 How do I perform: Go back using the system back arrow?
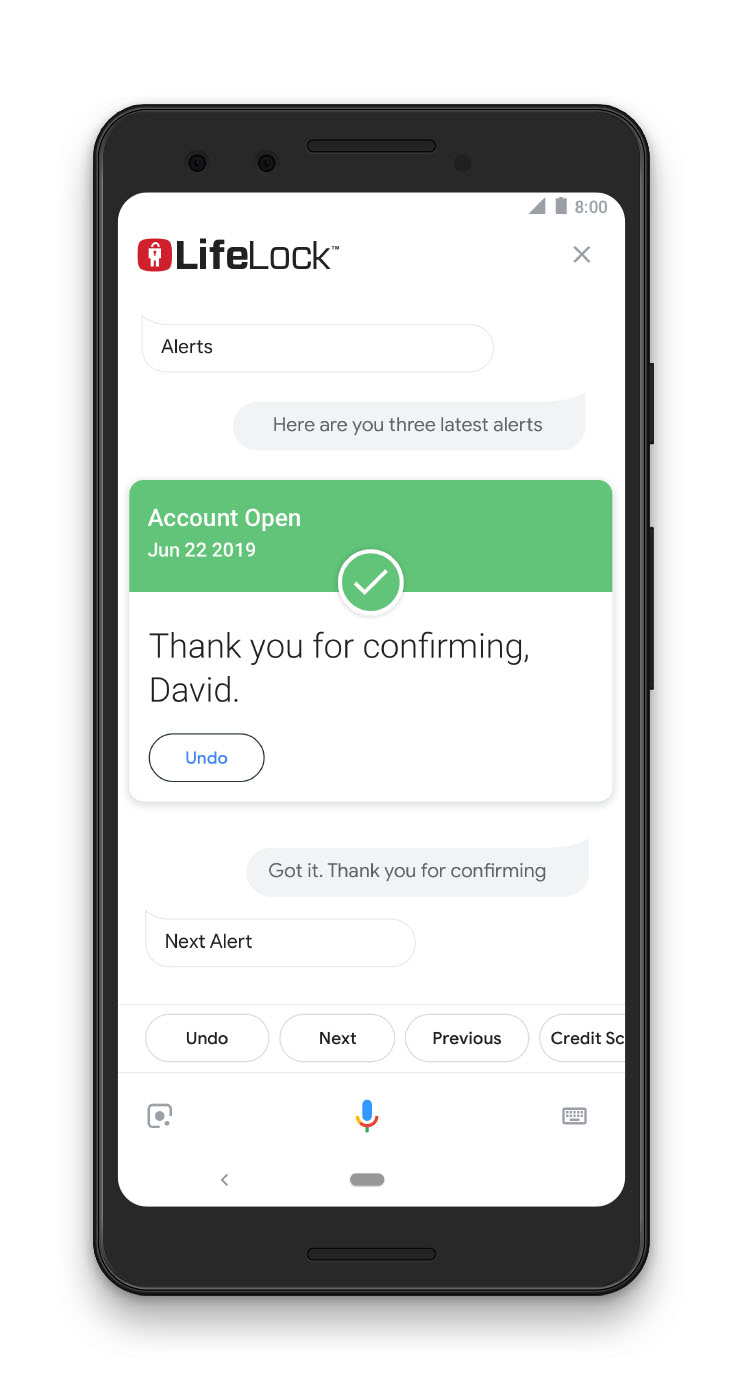click(x=224, y=1180)
